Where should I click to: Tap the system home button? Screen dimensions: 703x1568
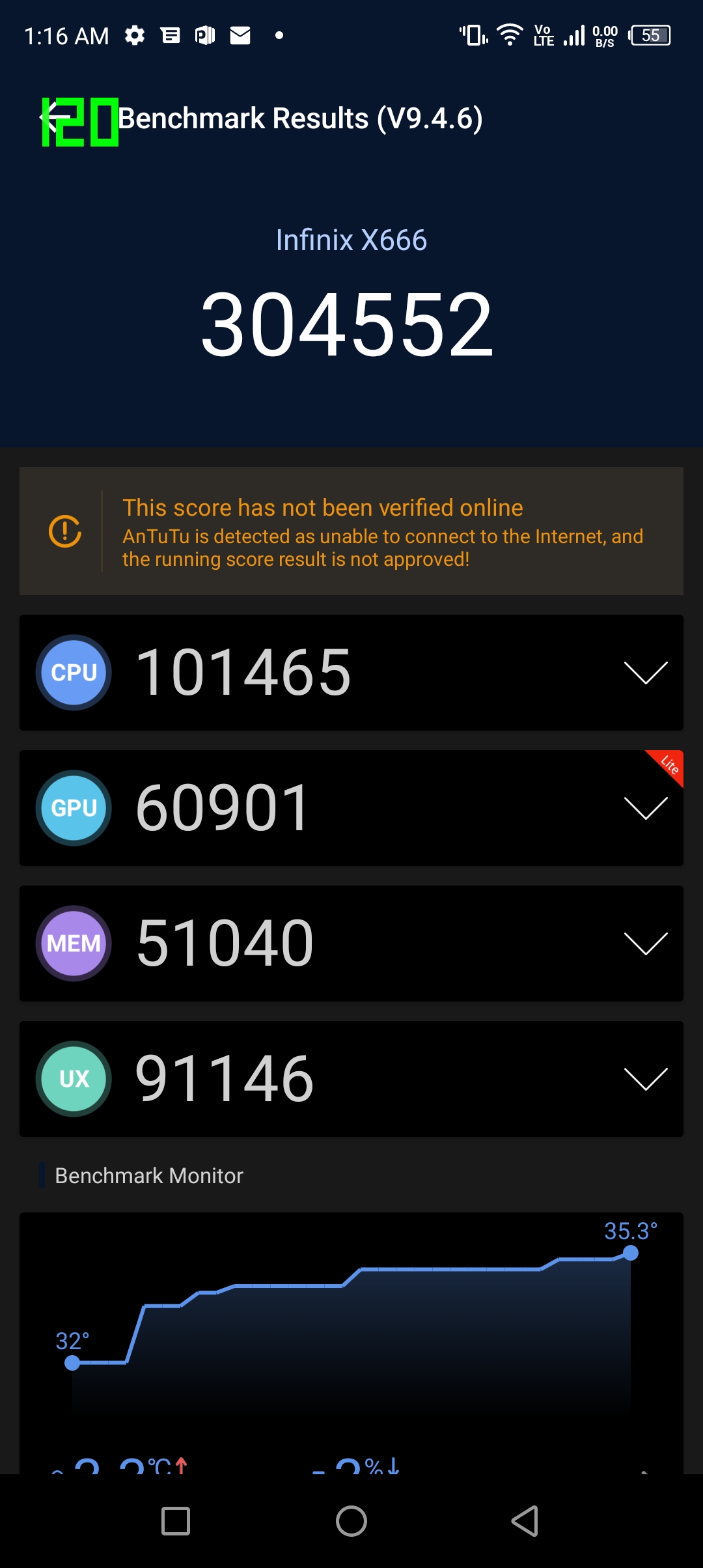click(x=351, y=1521)
